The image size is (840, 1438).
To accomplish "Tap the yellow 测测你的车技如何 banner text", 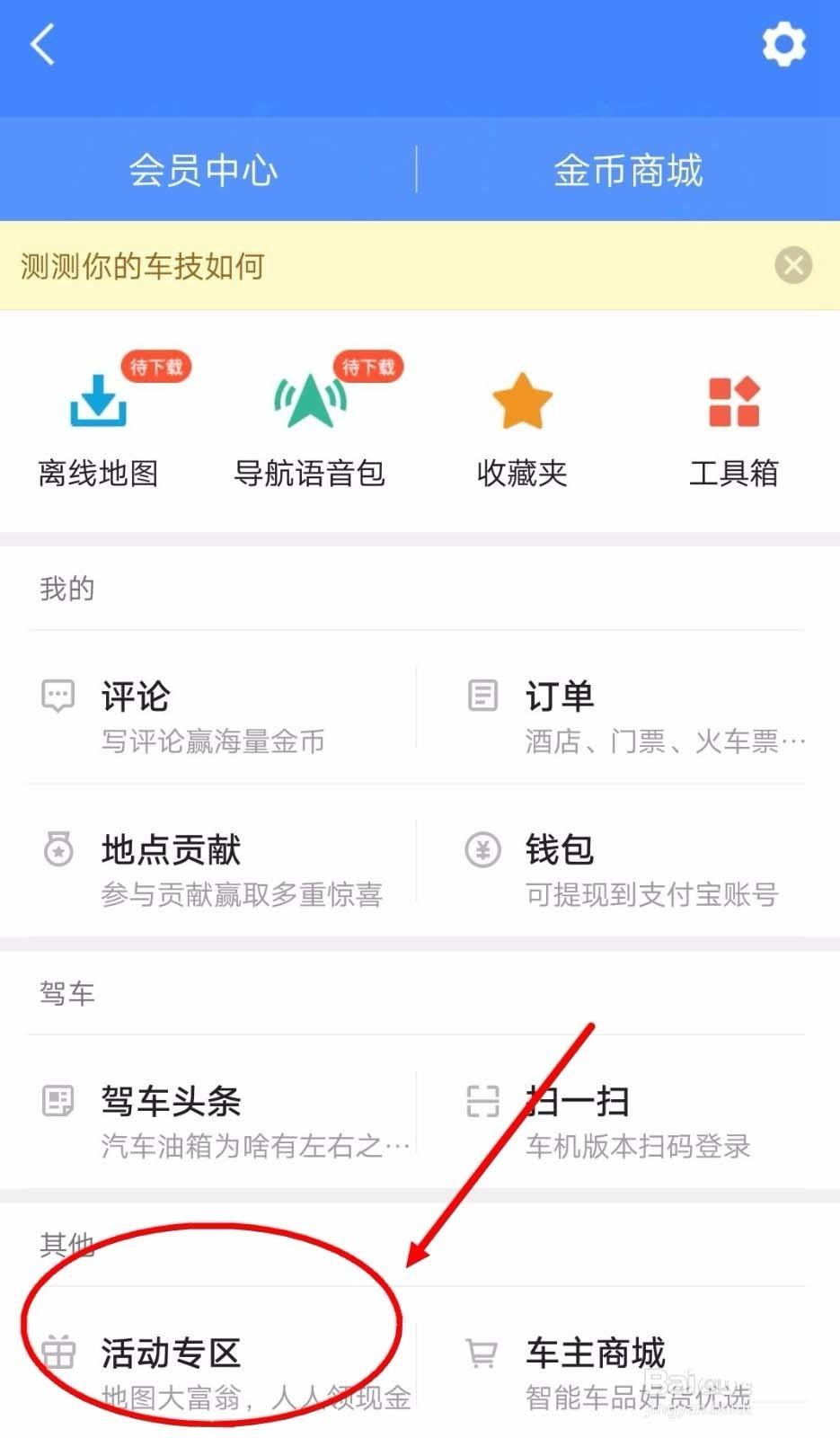I will click(141, 266).
